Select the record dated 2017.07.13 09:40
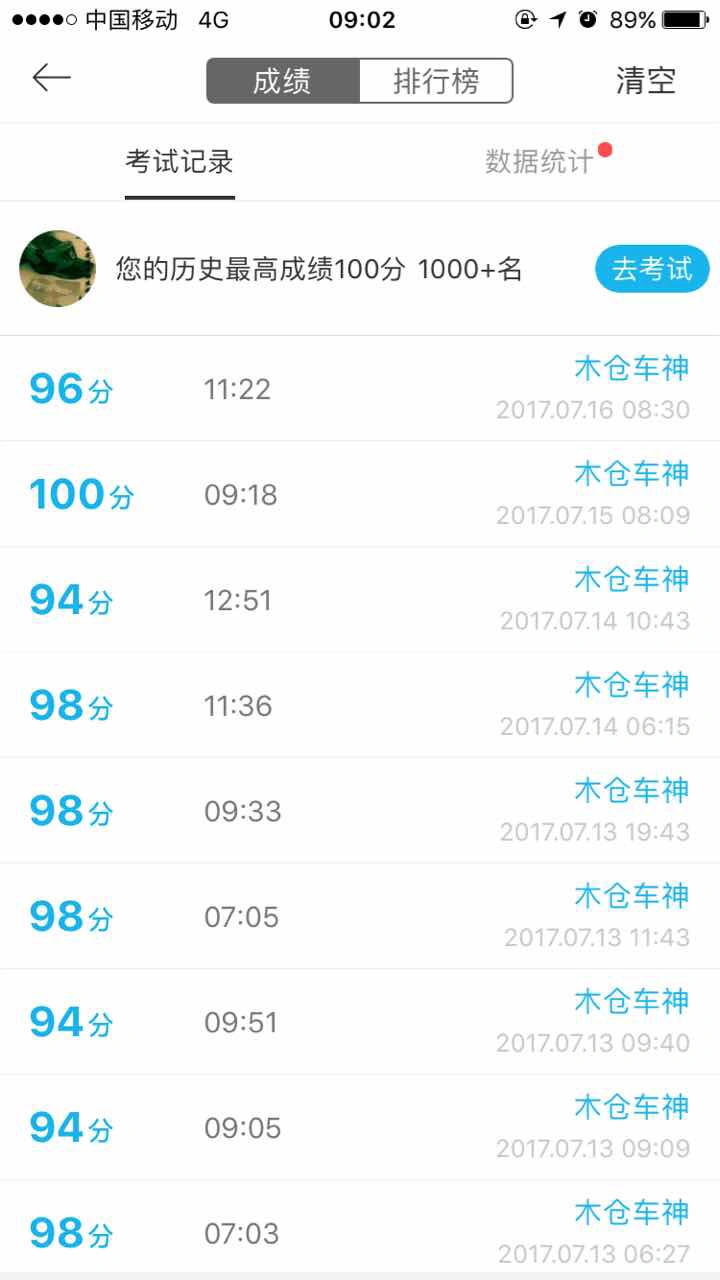 pyautogui.click(x=360, y=1022)
